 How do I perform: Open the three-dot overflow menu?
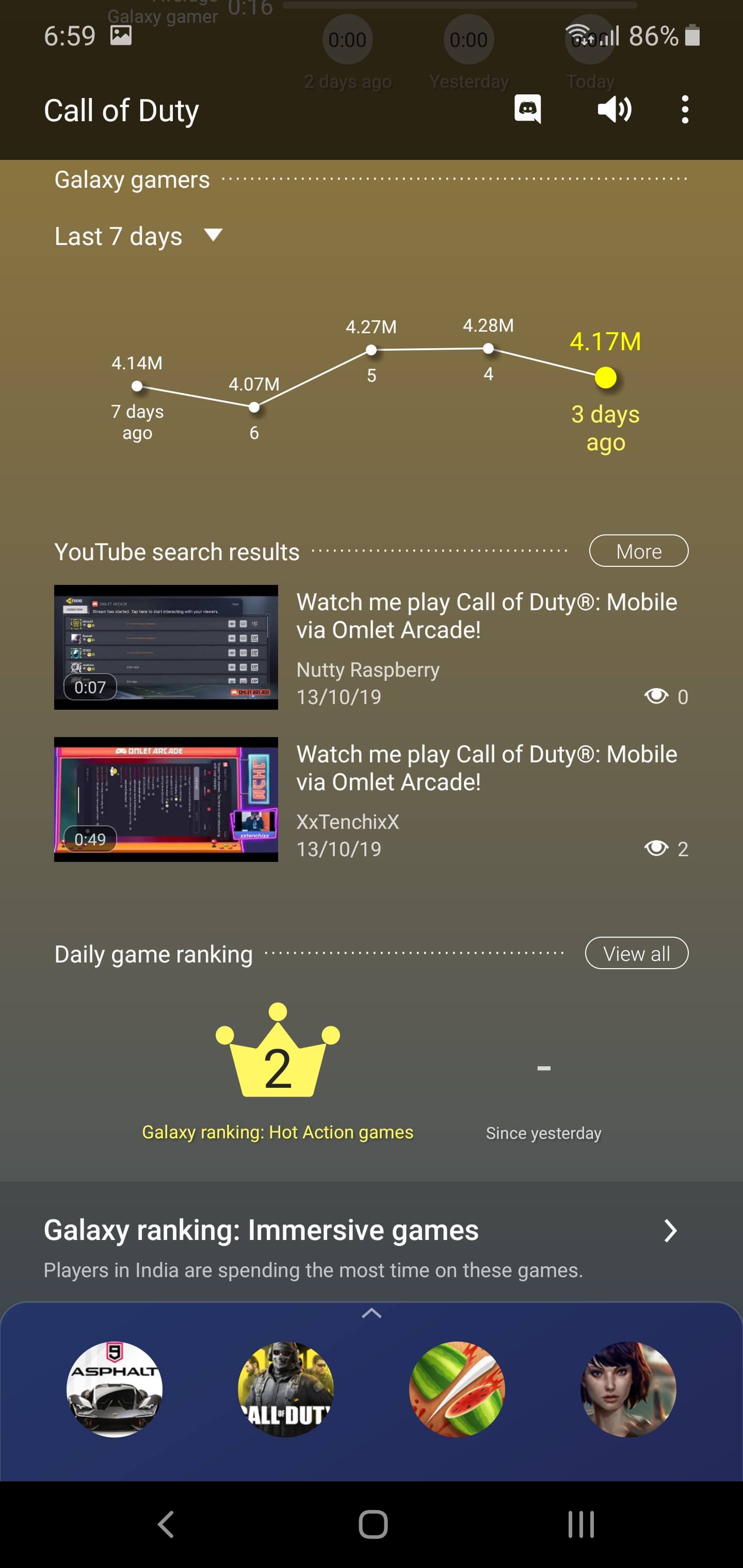click(685, 109)
